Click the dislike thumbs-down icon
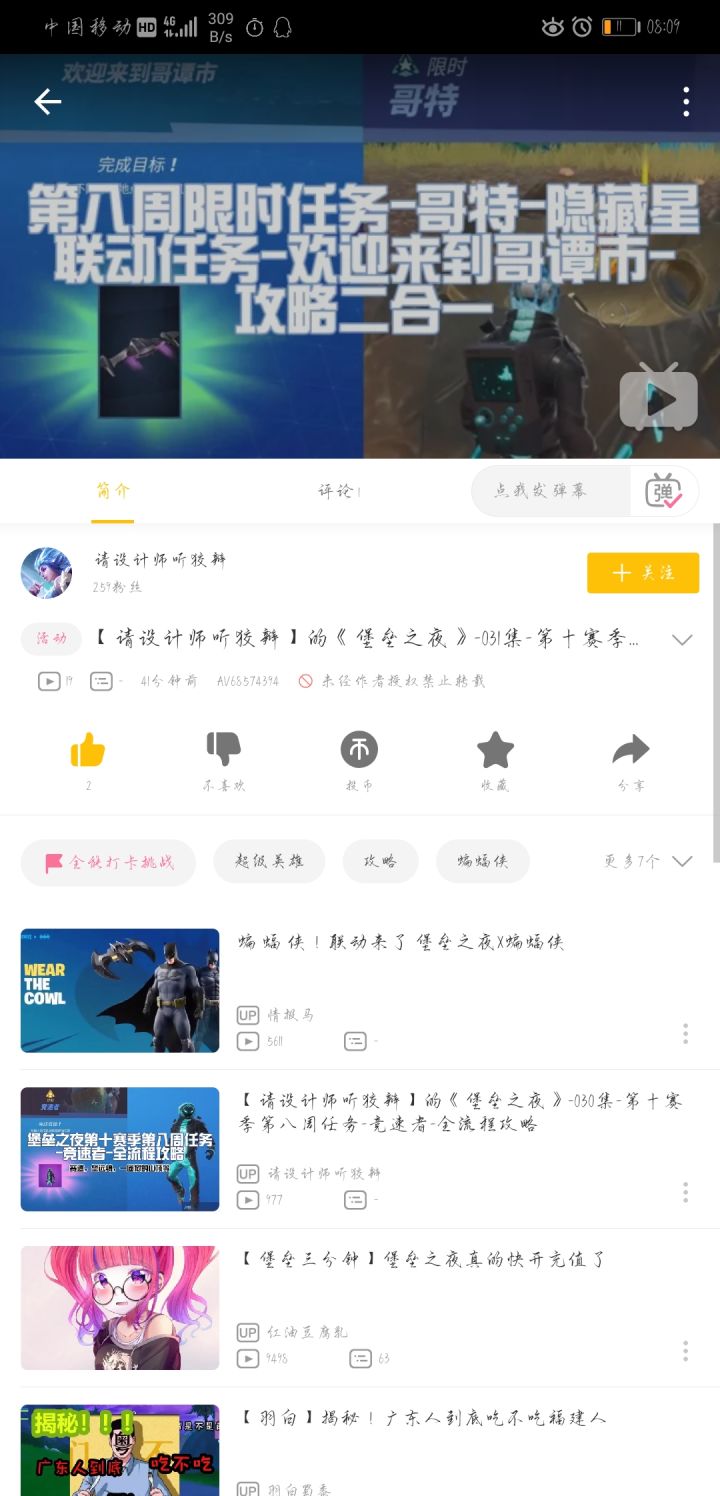Screen dimensions: 720x1496 pyautogui.click(x=223, y=748)
